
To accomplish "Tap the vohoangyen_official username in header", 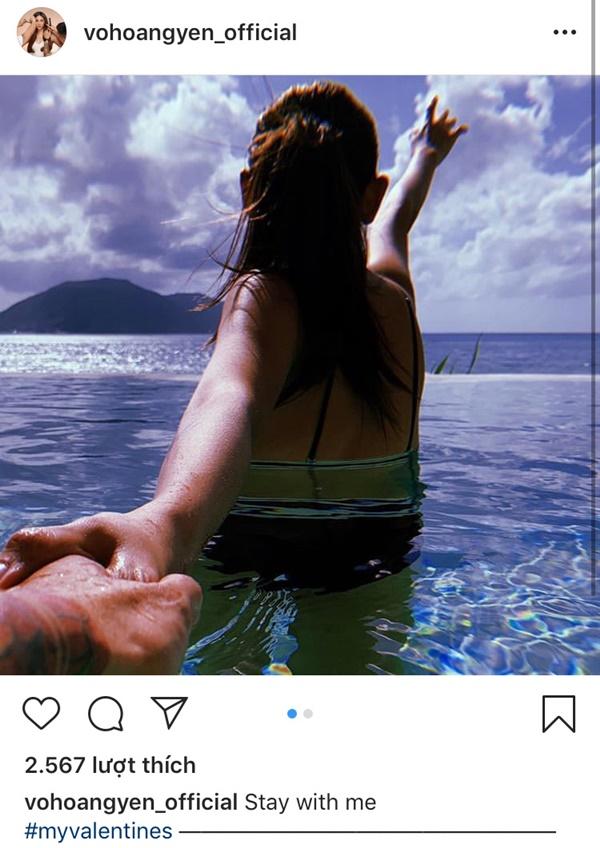I will 190,33.
